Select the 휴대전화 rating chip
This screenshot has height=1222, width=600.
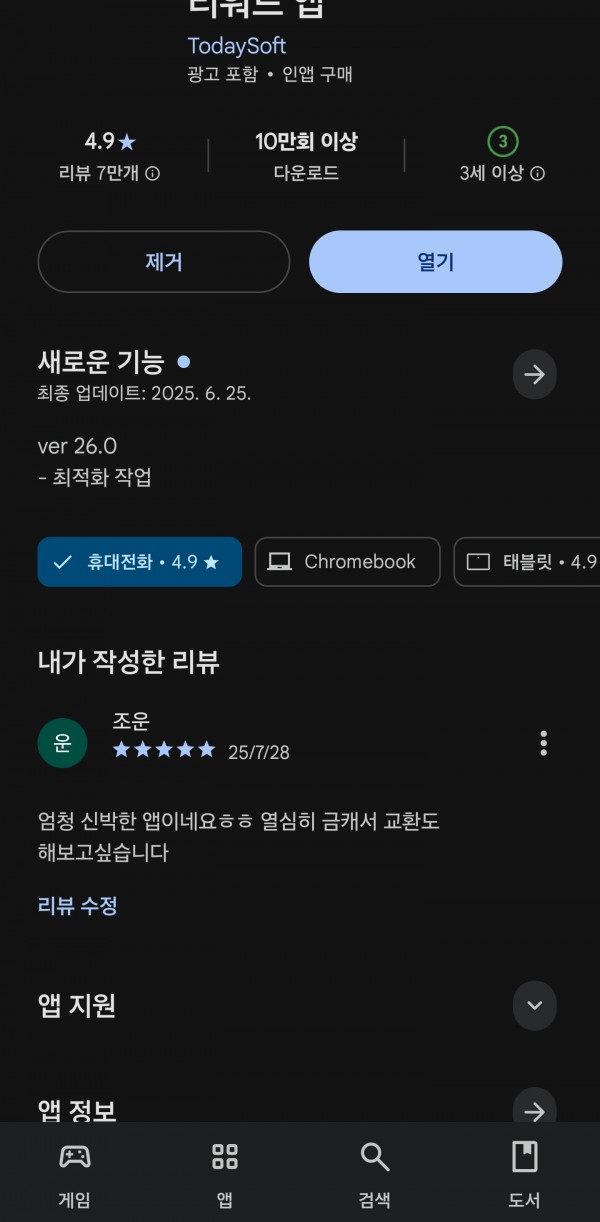point(140,562)
